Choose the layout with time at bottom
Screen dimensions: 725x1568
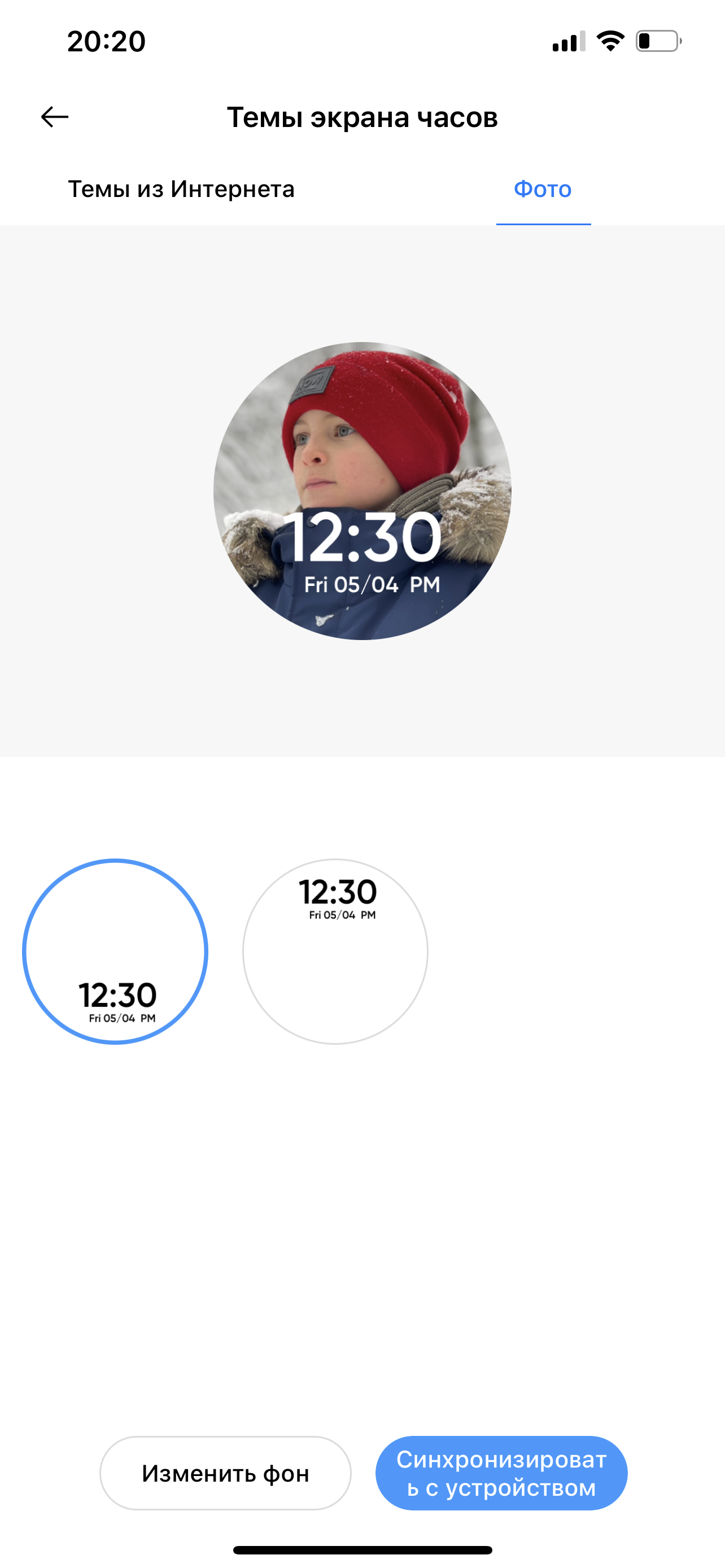(115, 952)
